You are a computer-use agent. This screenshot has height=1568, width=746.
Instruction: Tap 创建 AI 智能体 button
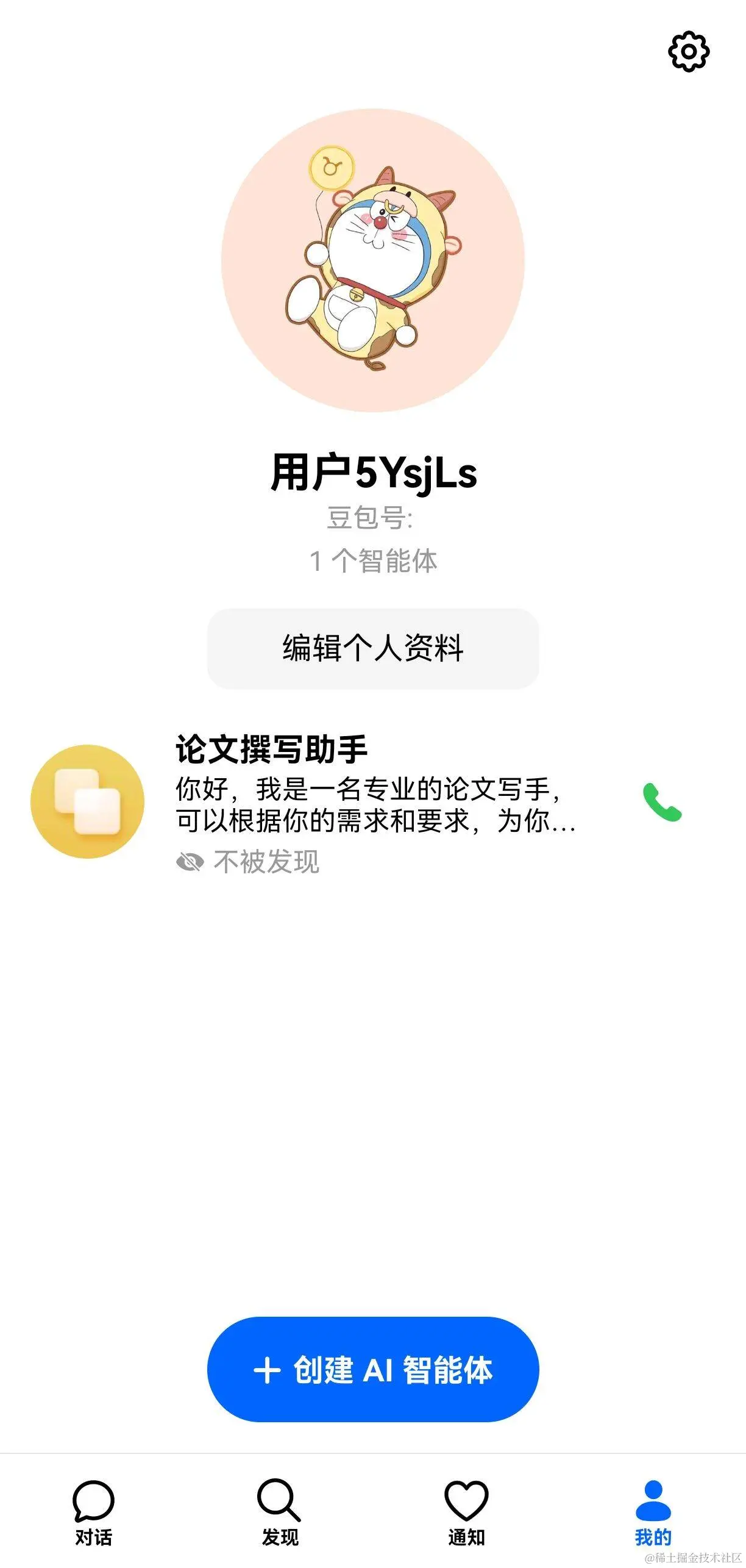tap(373, 1370)
